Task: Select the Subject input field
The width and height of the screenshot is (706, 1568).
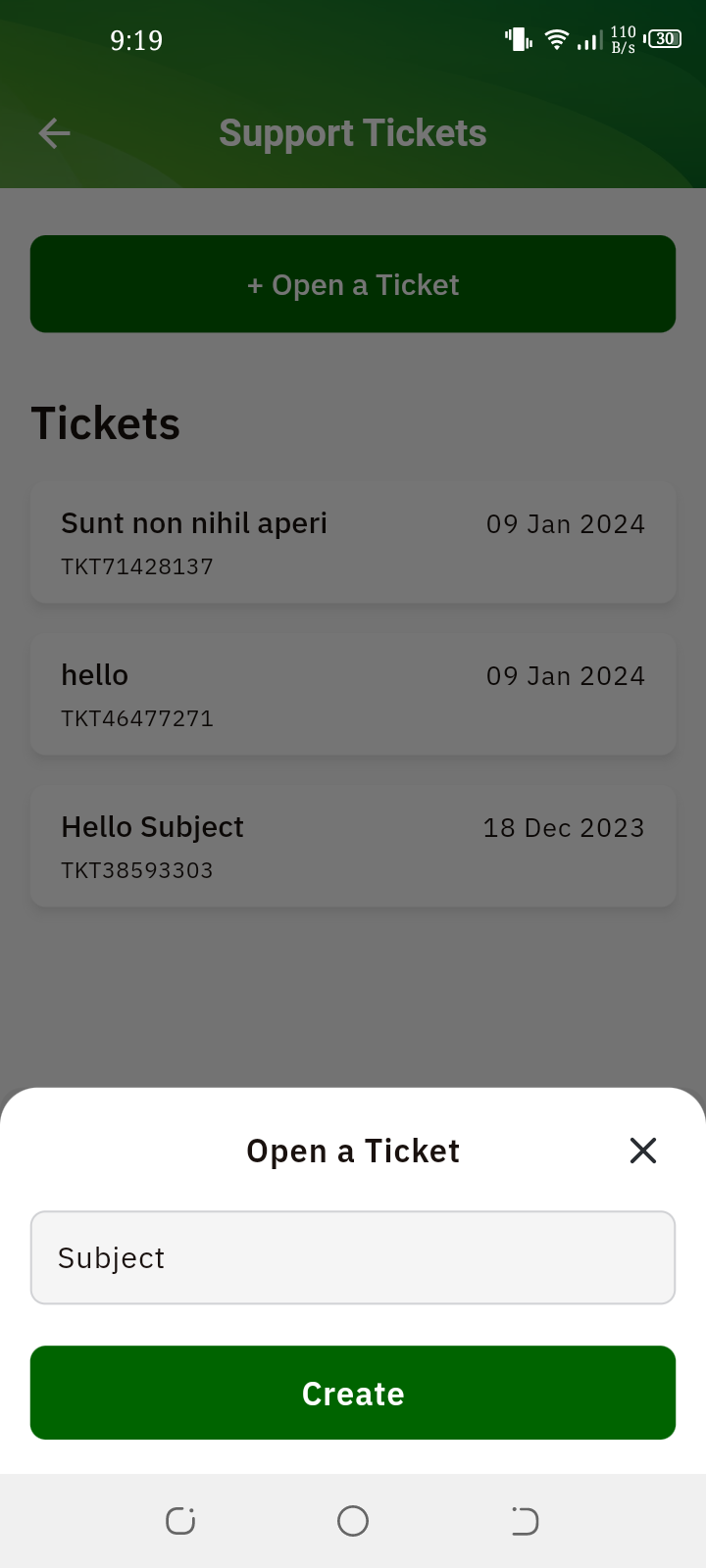Action: [353, 1257]
